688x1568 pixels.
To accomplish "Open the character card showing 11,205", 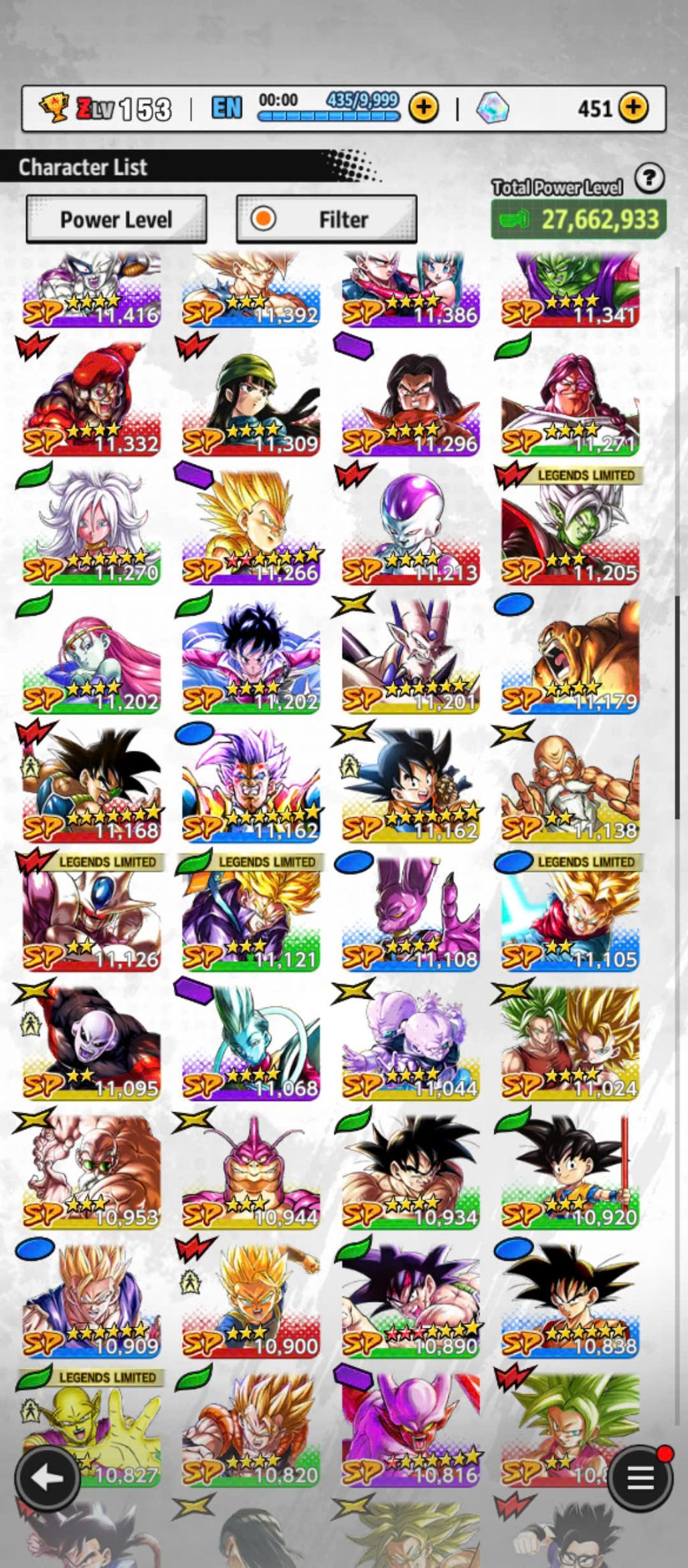I will (x=570, y=530).
